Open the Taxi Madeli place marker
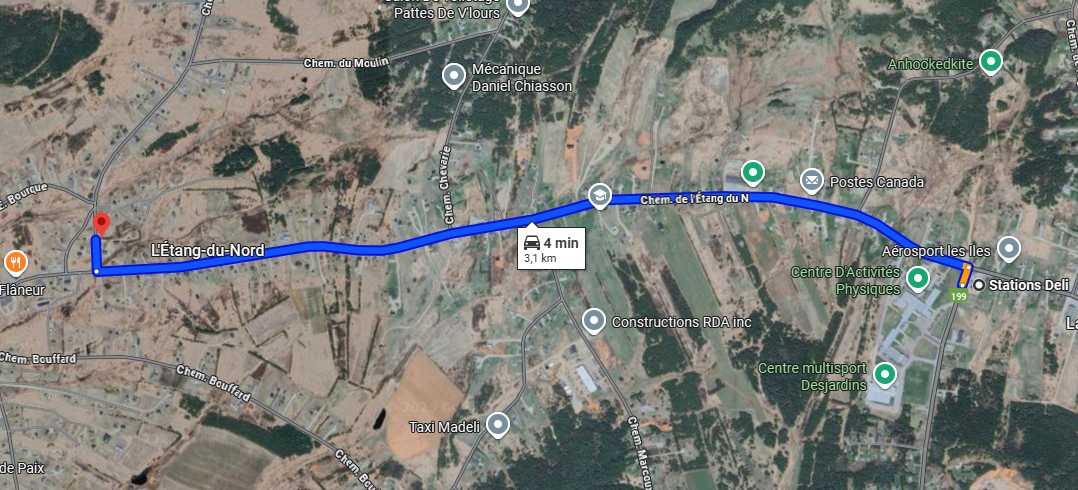Image resolution: width=1078 pixels, height=490 pixels. (x=497, y=426)
